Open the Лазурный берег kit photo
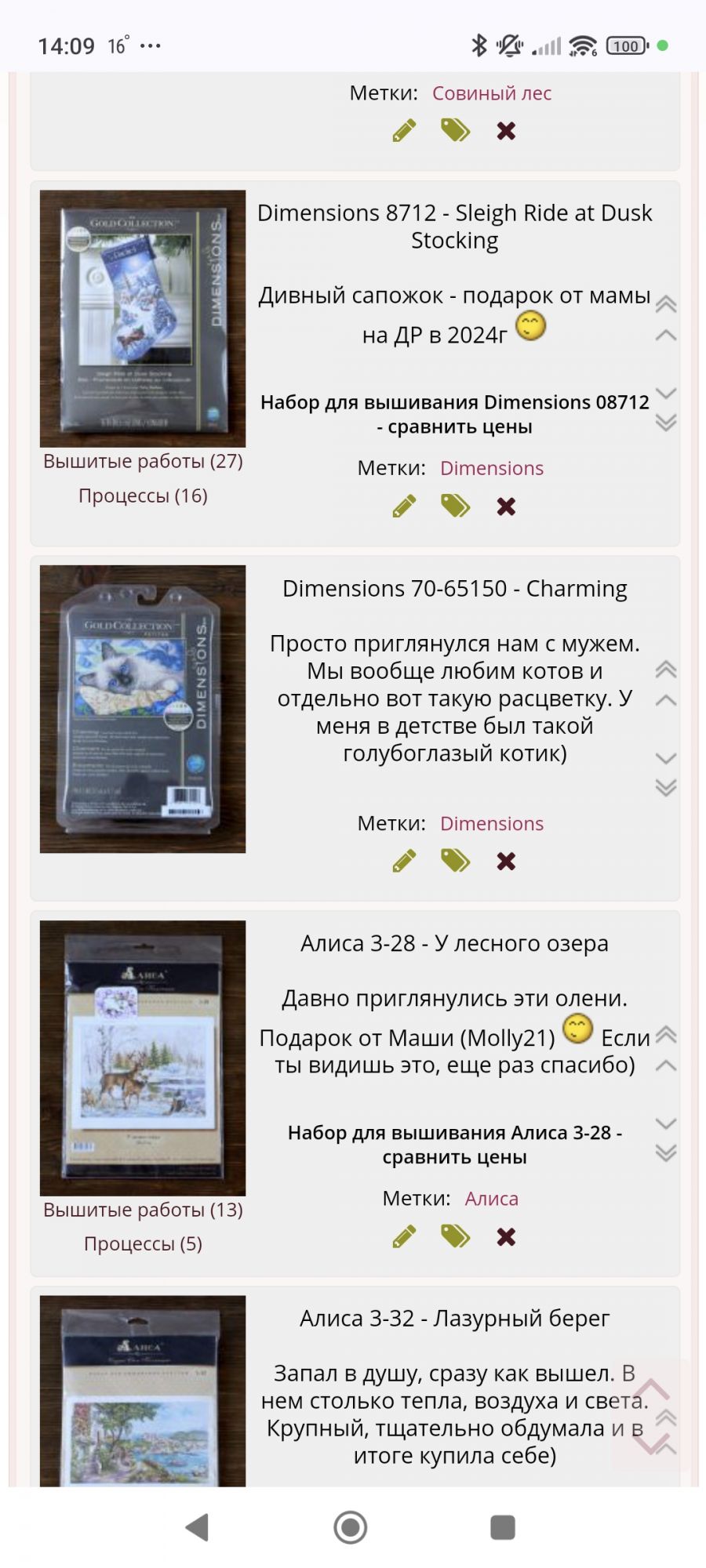 coord(143,1392)
